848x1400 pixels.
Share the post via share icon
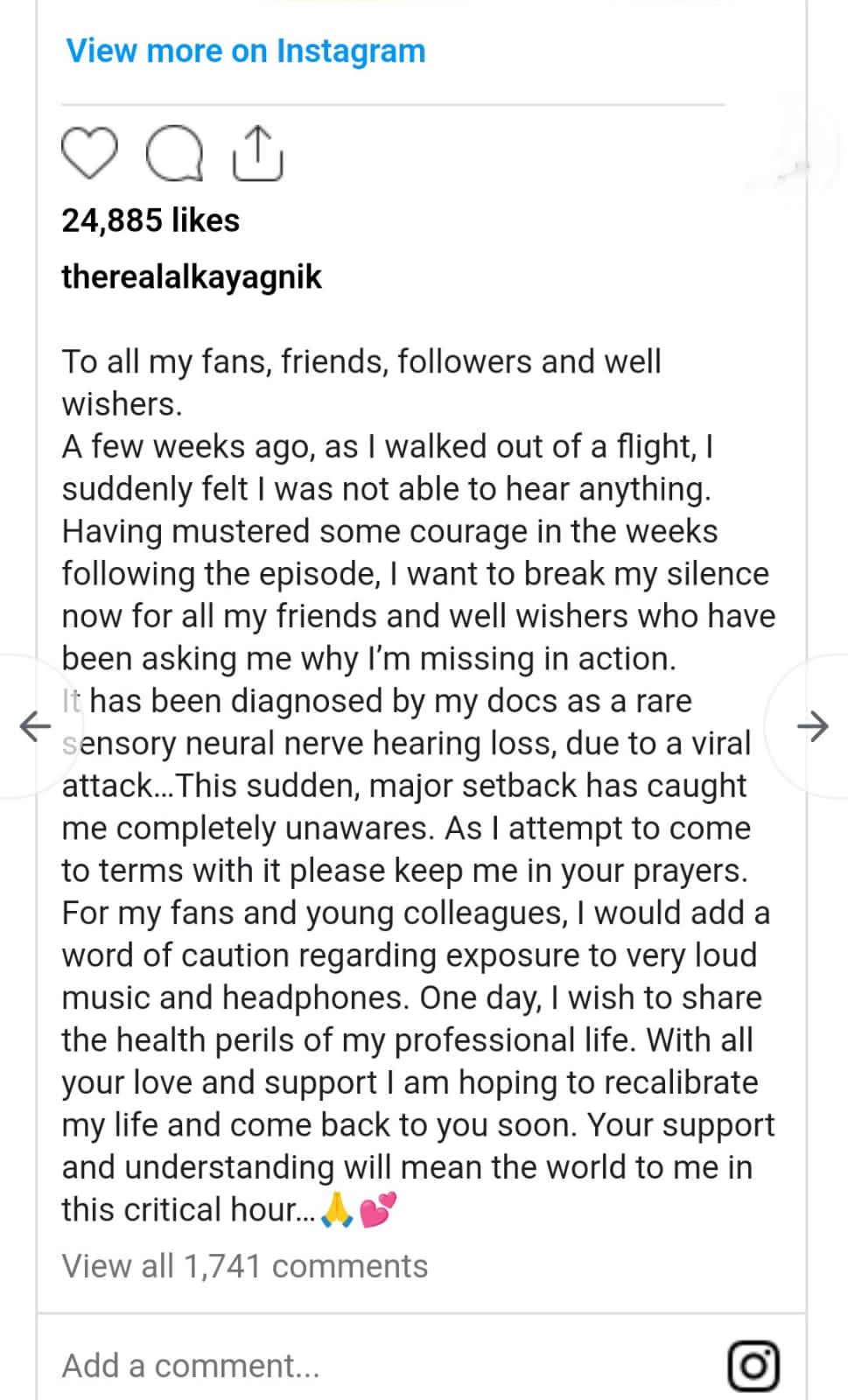click(x=257, y=153)
